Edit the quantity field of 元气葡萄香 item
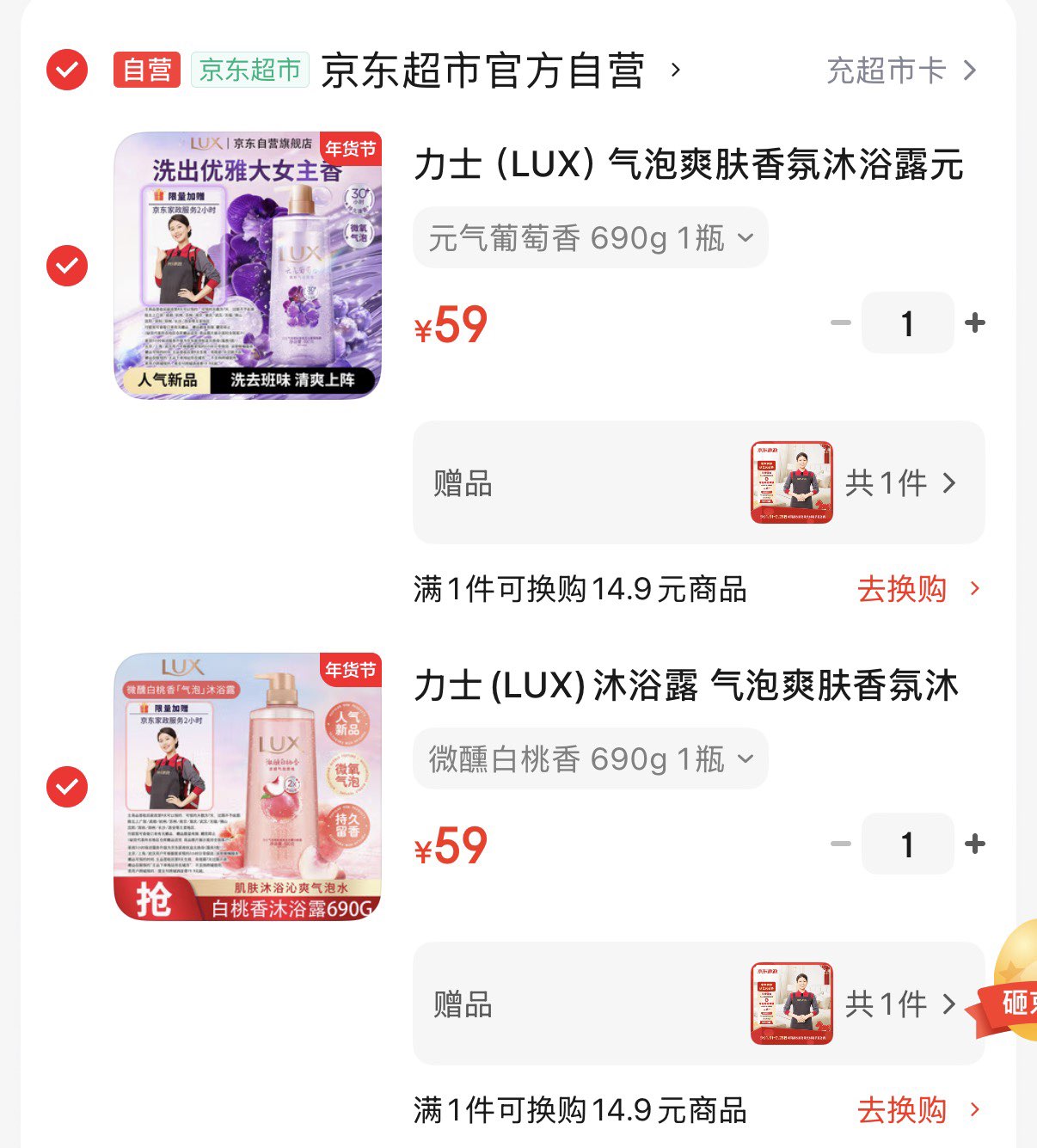The height and width of the screenshot is (1148, 1037). (907, 323)
